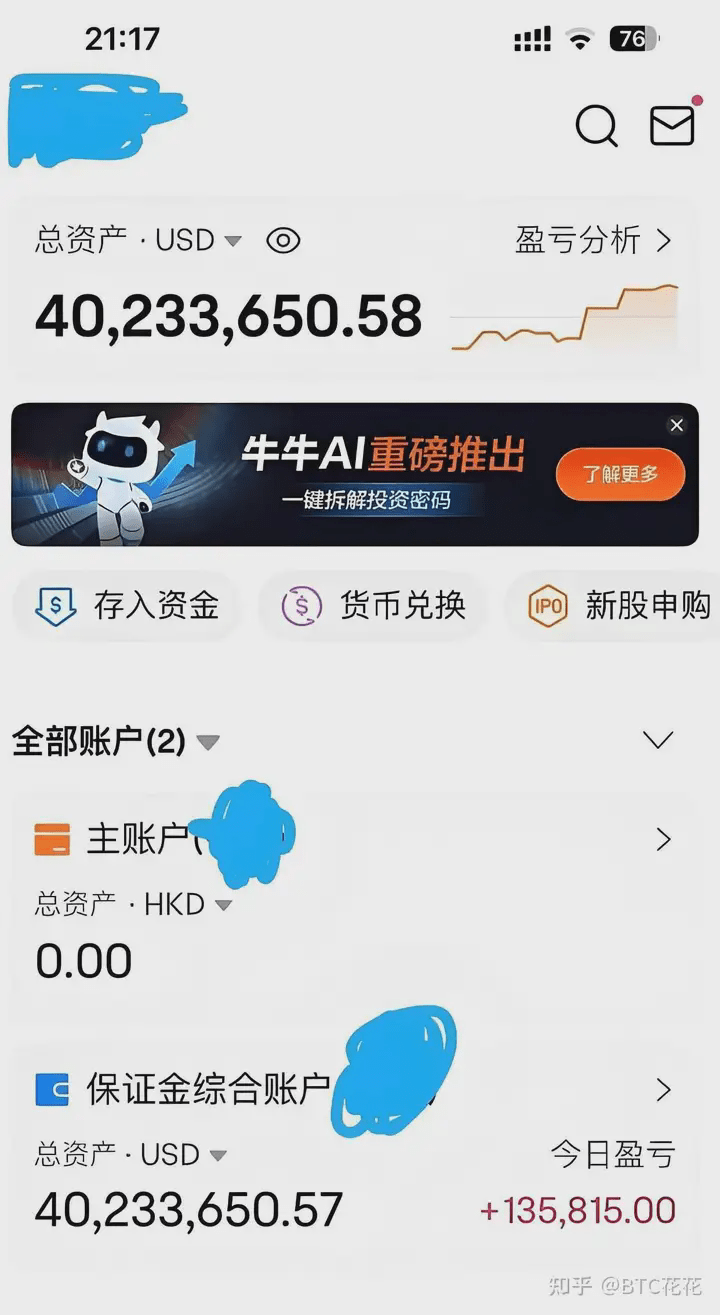Open 盈亏分析 profit and loss analysis
720x1315 pixels.
[594, 240]
